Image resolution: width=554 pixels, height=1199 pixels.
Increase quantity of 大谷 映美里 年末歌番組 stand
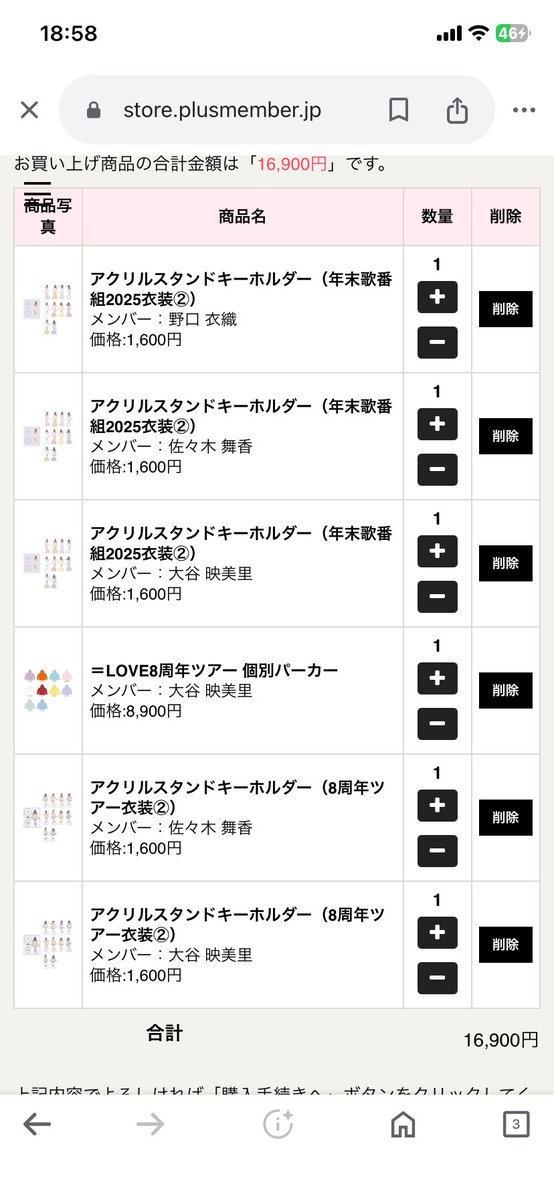(438, 551)
